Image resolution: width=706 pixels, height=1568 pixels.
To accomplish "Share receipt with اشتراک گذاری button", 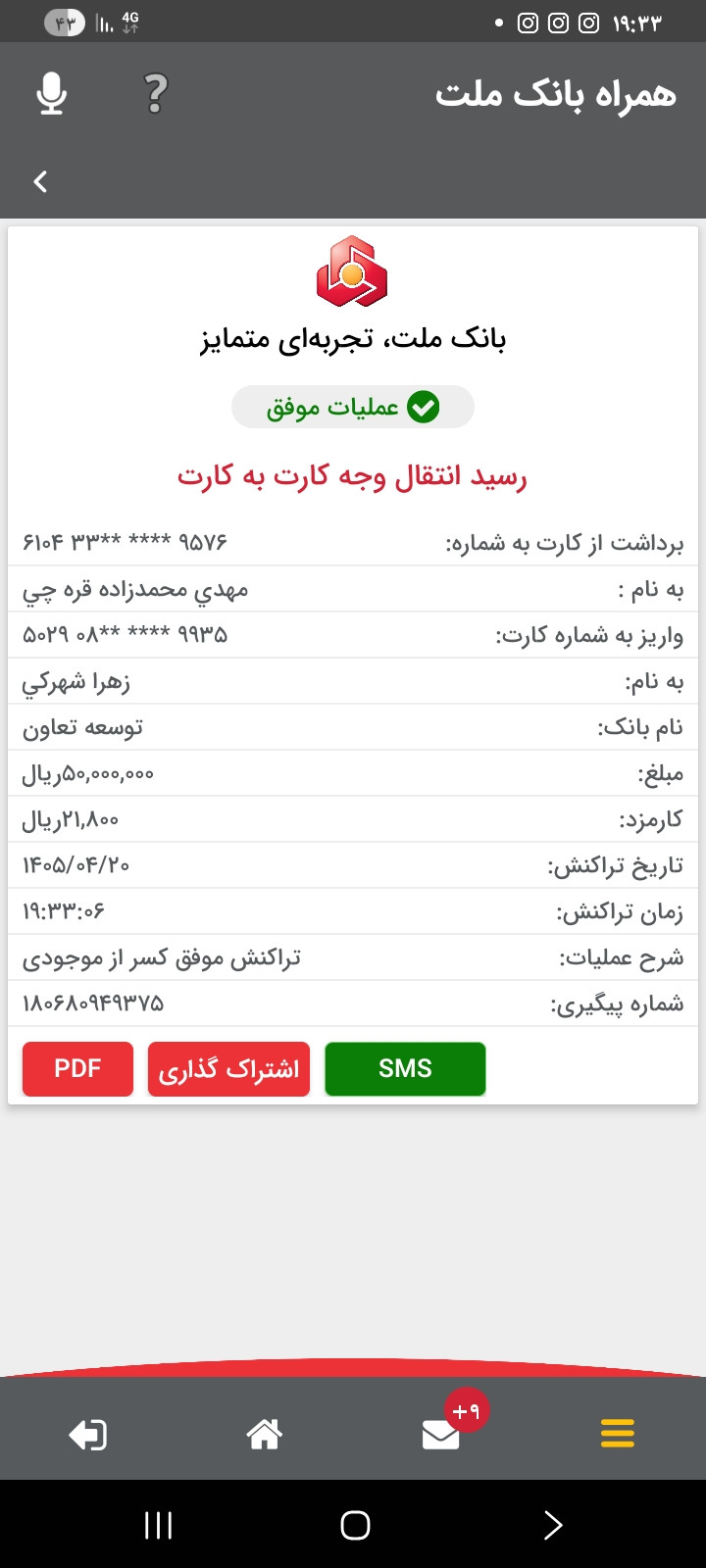I will pyautogui.click(x=228, y=1068).
